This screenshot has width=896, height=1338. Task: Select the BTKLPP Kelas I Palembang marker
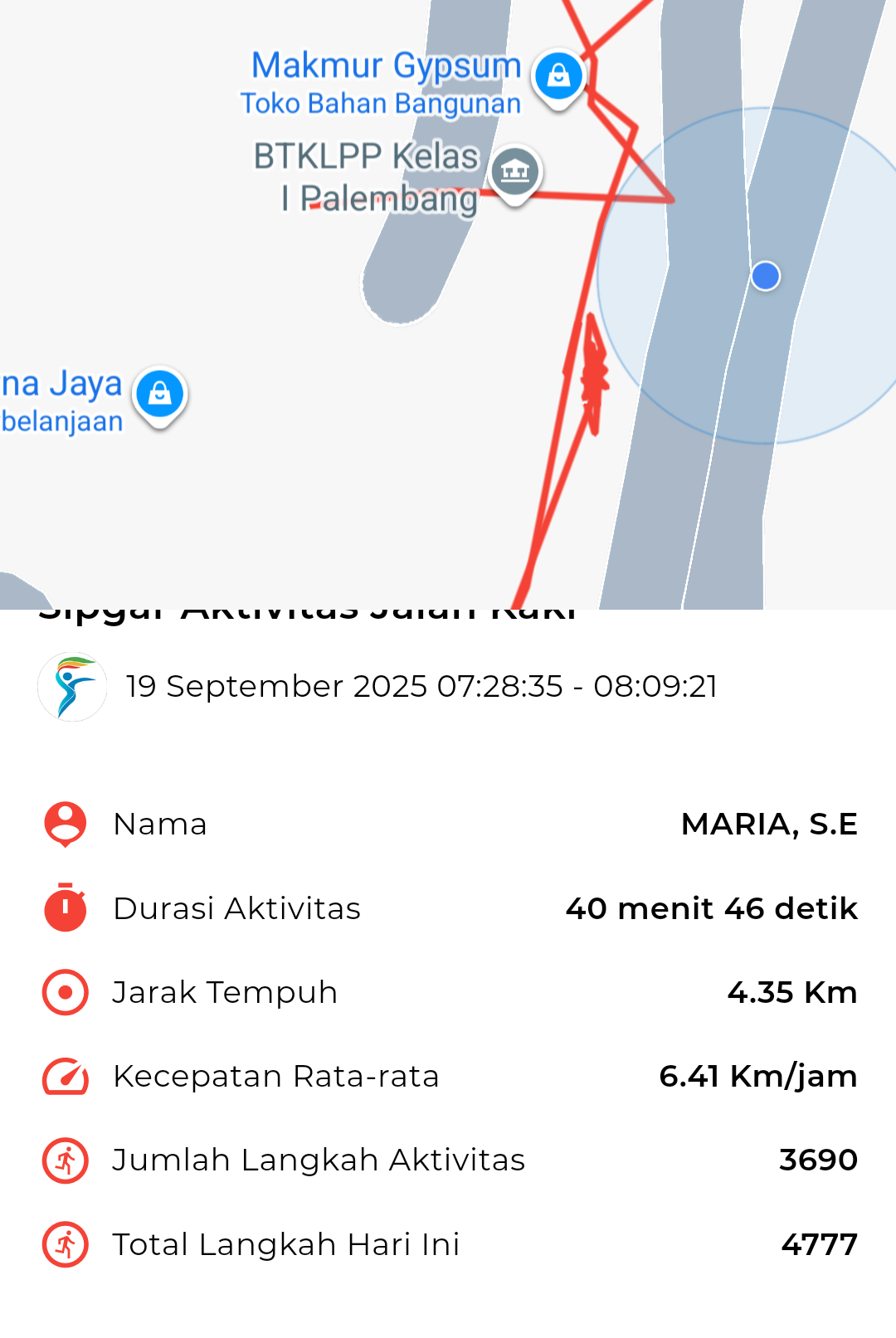tap(515, 172)
